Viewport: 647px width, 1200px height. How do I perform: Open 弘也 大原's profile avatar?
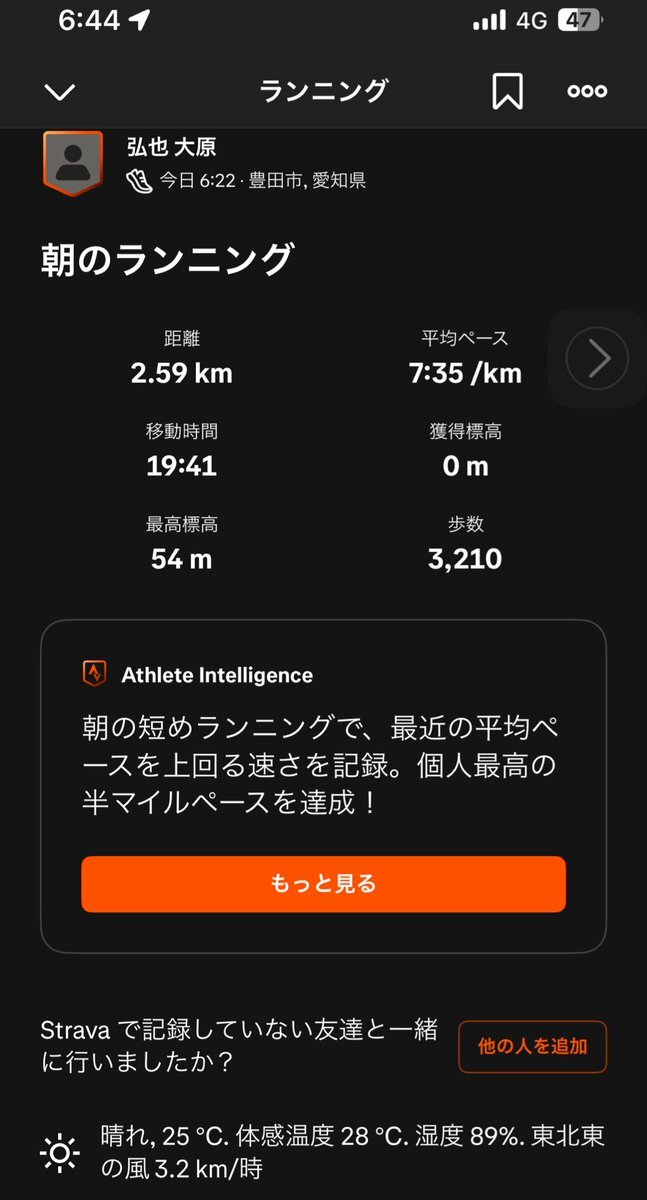71,164
